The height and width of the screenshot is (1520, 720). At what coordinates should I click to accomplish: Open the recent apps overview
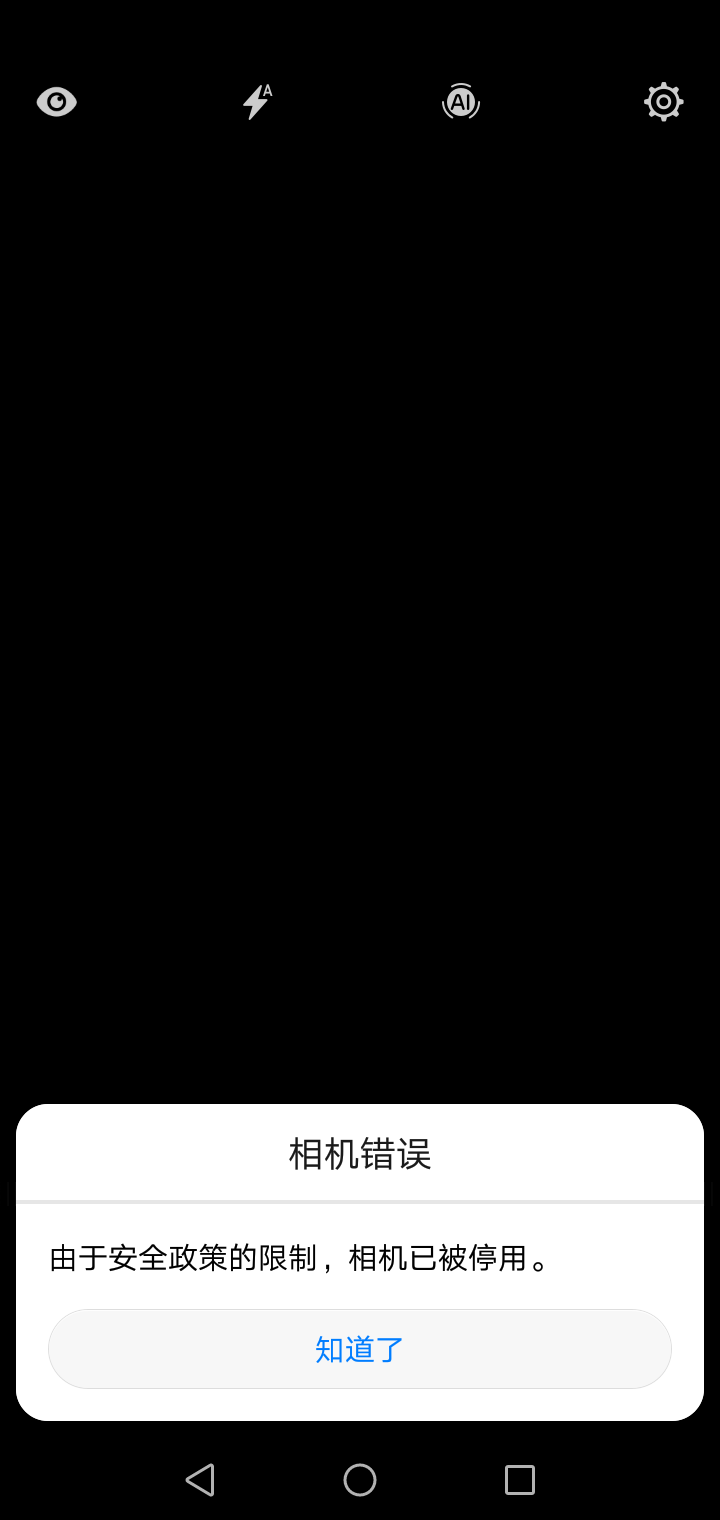coord(520,1480)
